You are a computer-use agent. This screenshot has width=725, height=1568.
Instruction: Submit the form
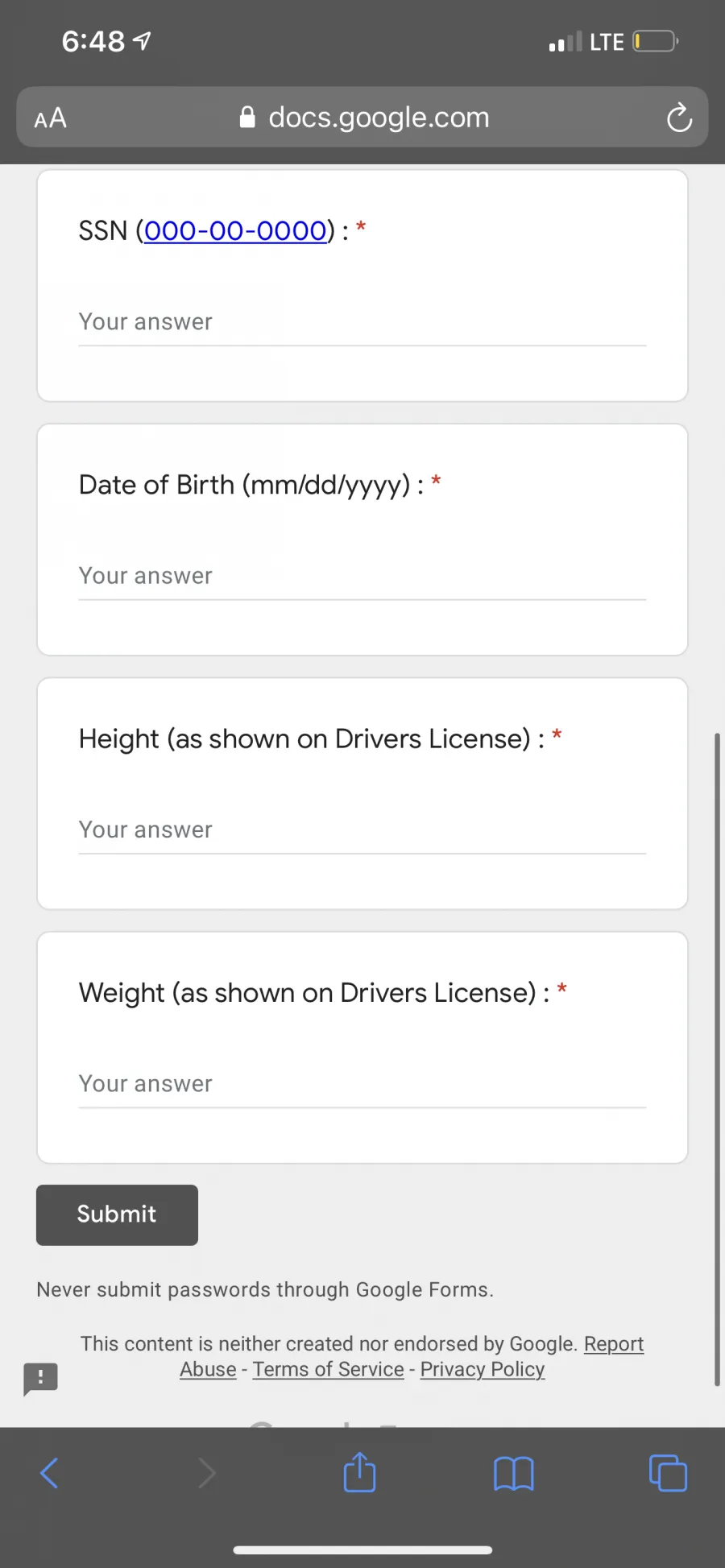pyautogui.click(x=117, y=1214)
